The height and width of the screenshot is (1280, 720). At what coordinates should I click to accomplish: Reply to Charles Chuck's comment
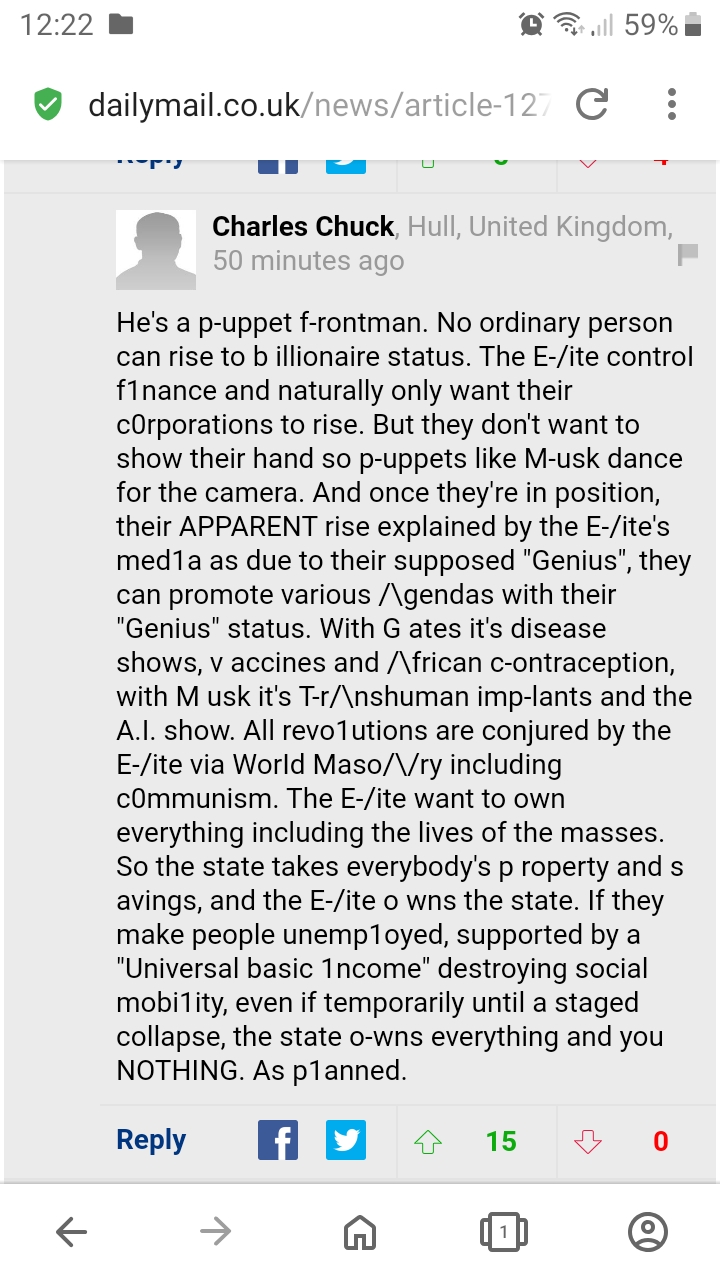151,1140
